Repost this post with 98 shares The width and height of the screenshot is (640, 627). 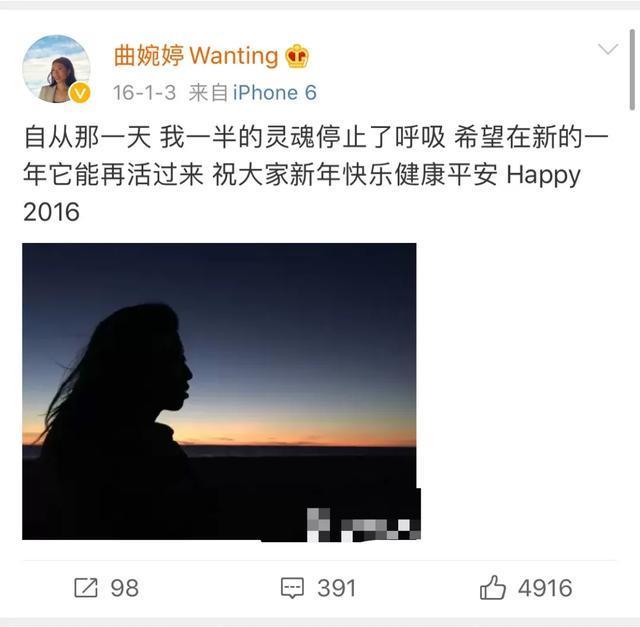(106, 587)
